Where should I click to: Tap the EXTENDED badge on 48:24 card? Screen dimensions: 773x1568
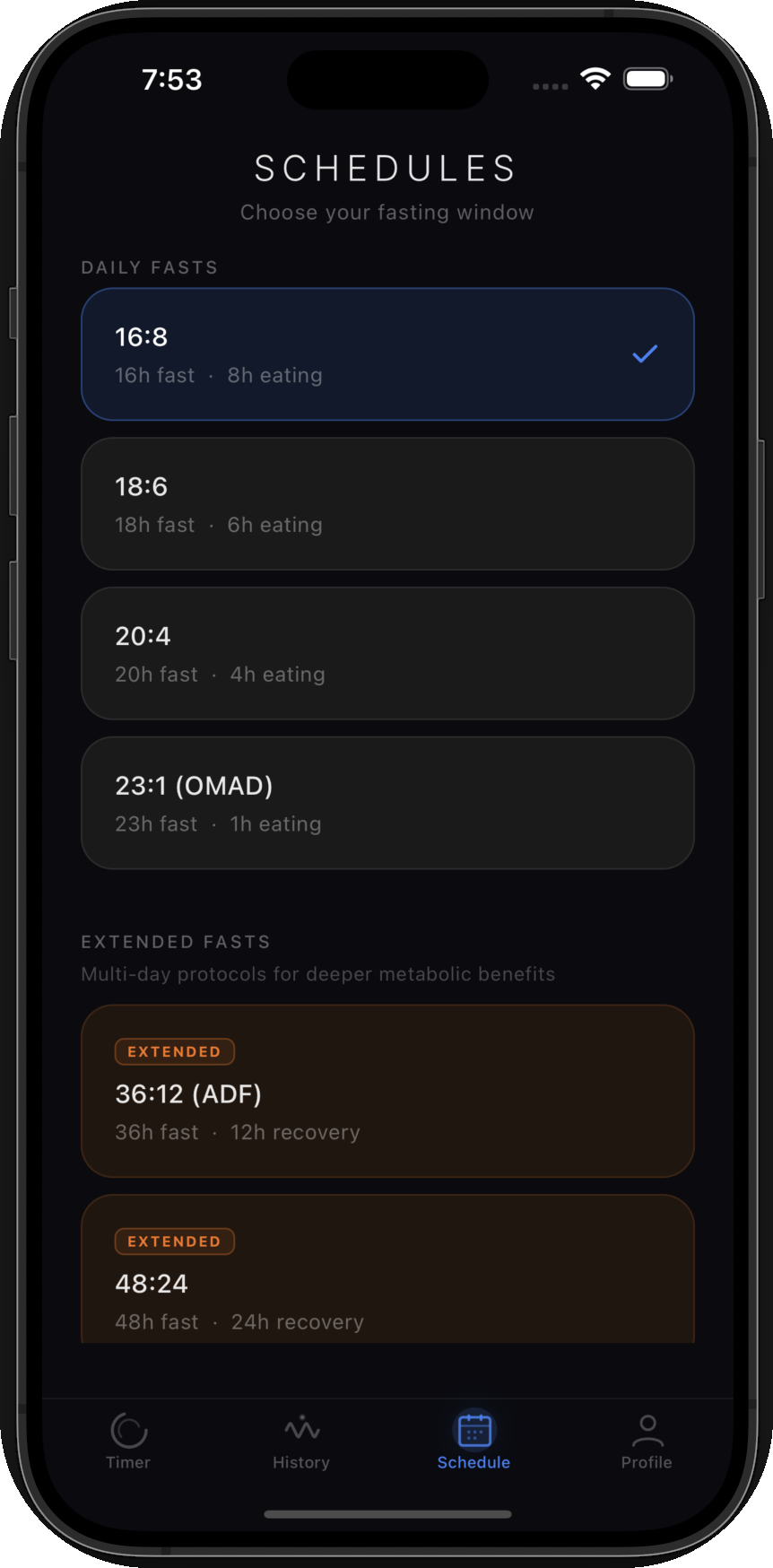(174, 1241)
